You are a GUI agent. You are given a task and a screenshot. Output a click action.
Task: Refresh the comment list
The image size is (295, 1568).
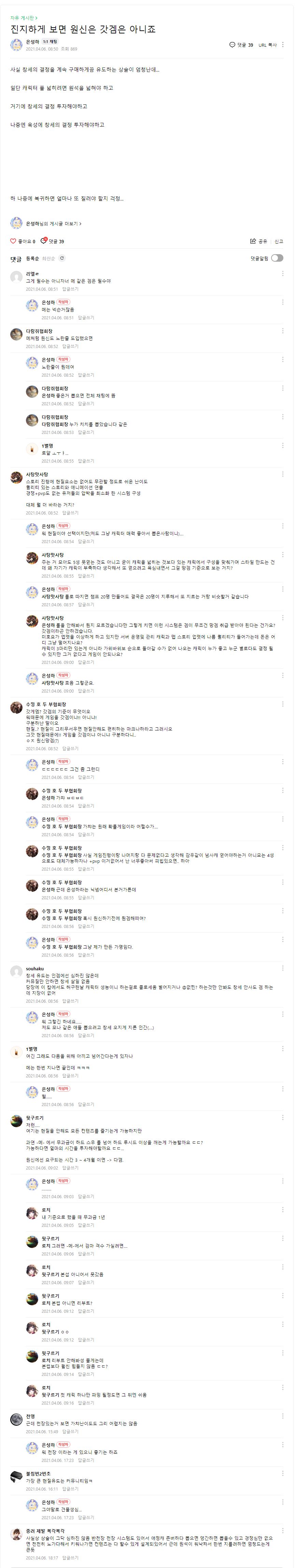coord(61,258)
